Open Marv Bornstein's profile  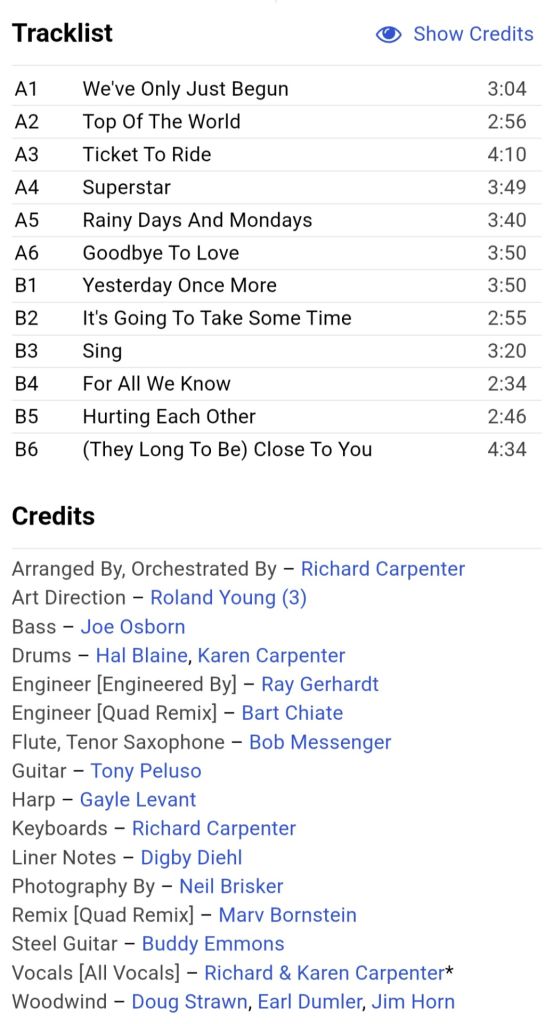point(288,914)
